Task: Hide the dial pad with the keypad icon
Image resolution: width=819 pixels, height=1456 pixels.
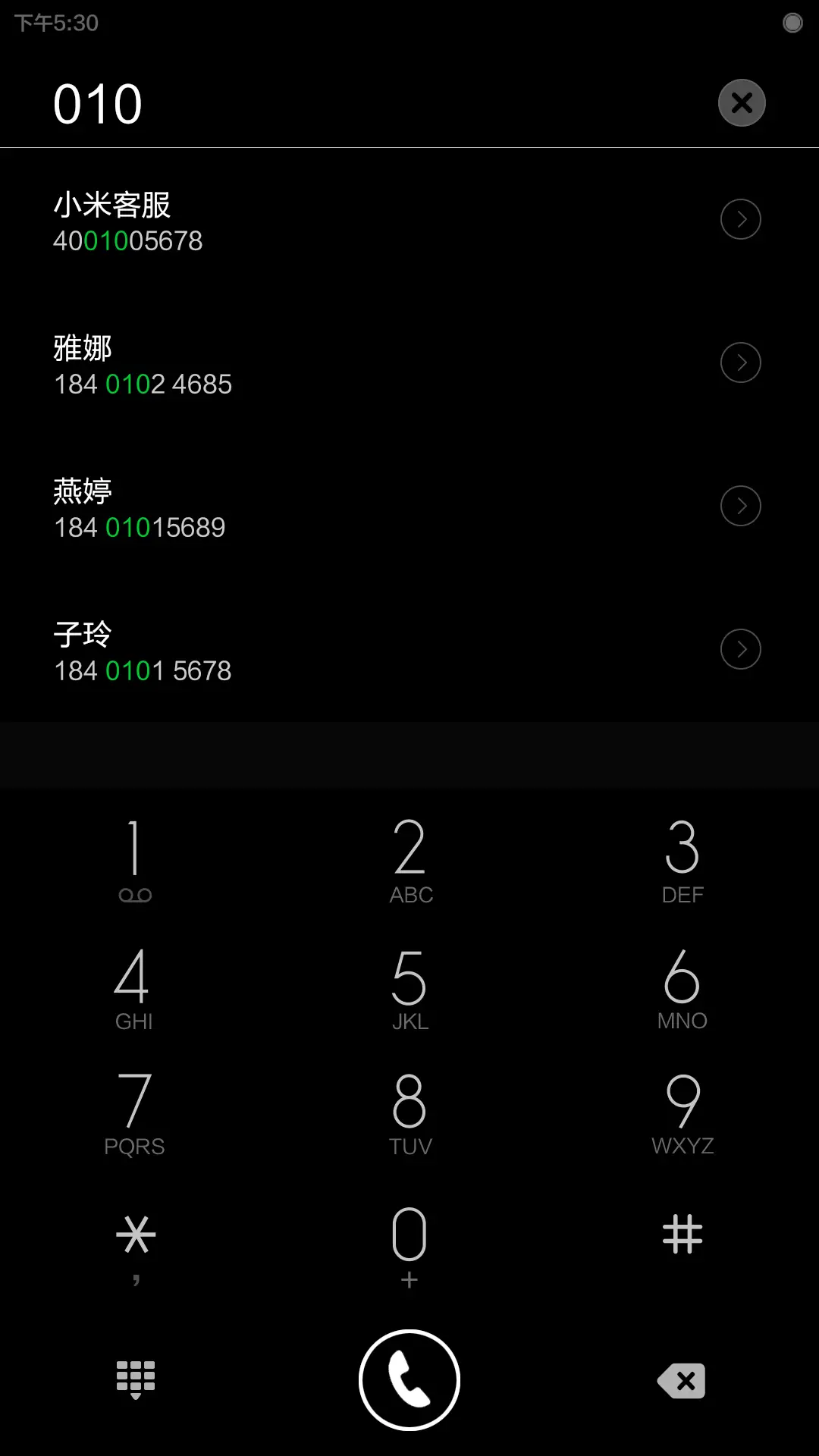Action: pos(135,1380)
